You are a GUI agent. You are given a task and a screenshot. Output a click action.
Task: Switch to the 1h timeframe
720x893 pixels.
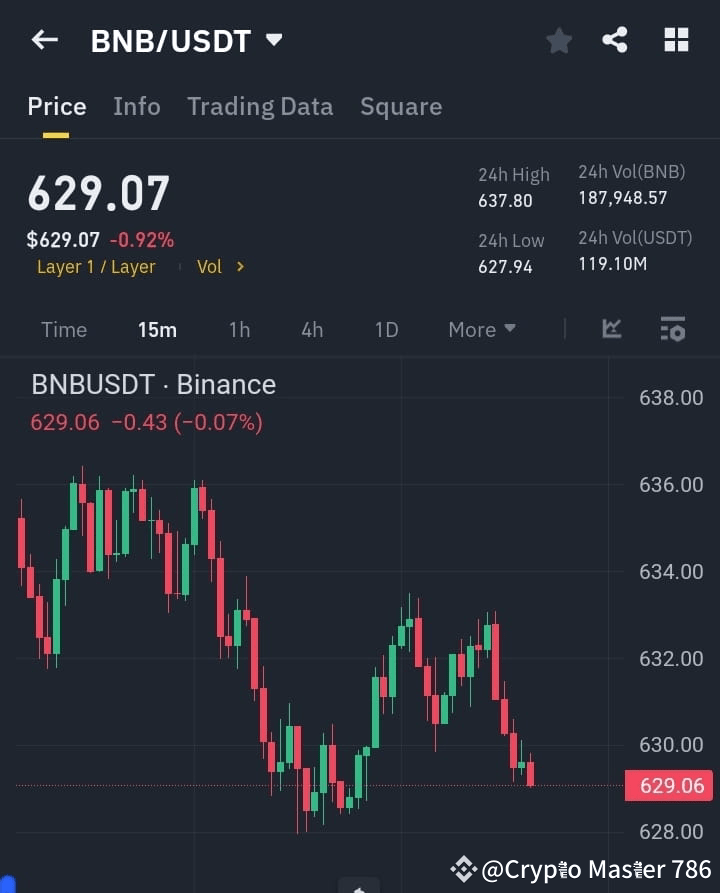click(x=239, y=329)
